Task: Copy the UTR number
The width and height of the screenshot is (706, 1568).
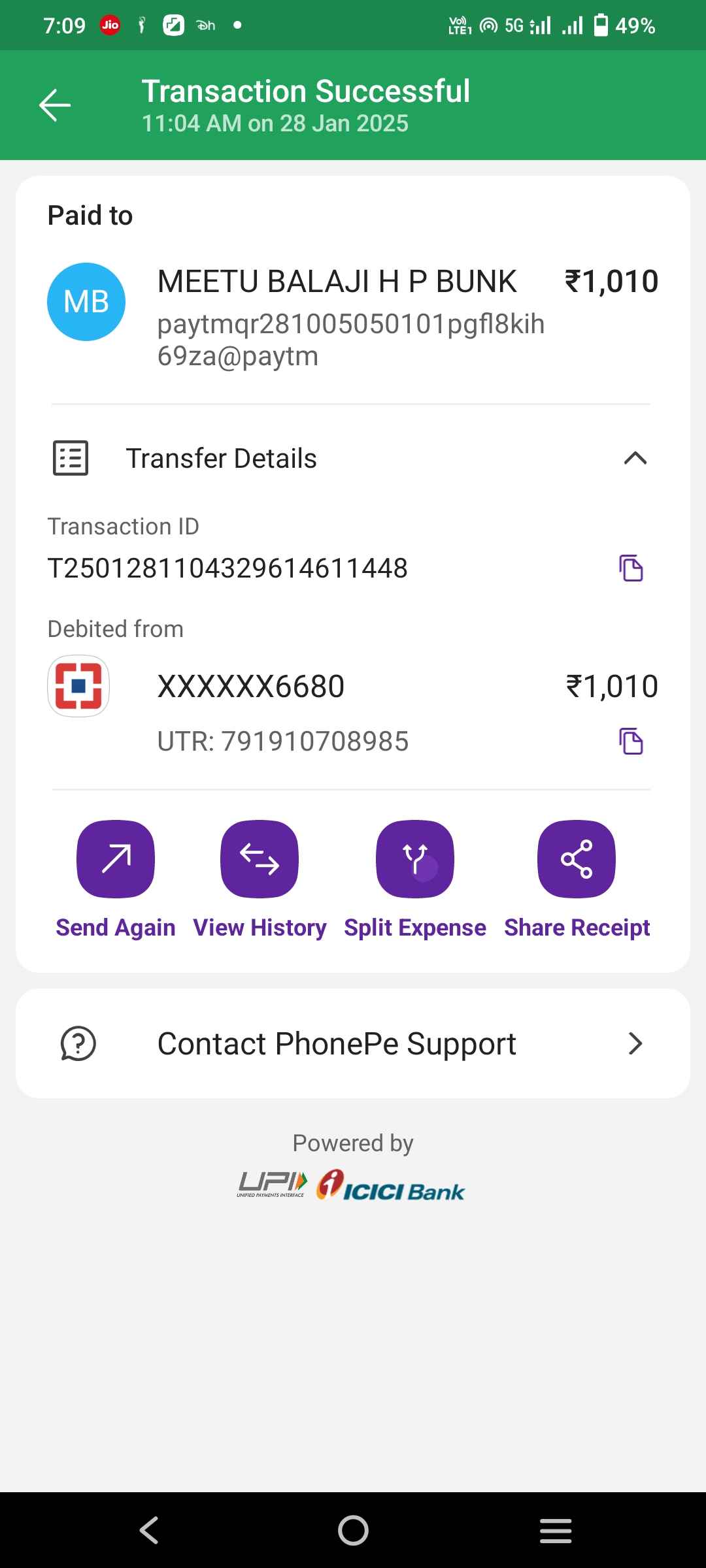Action: (x=631, y=741)
